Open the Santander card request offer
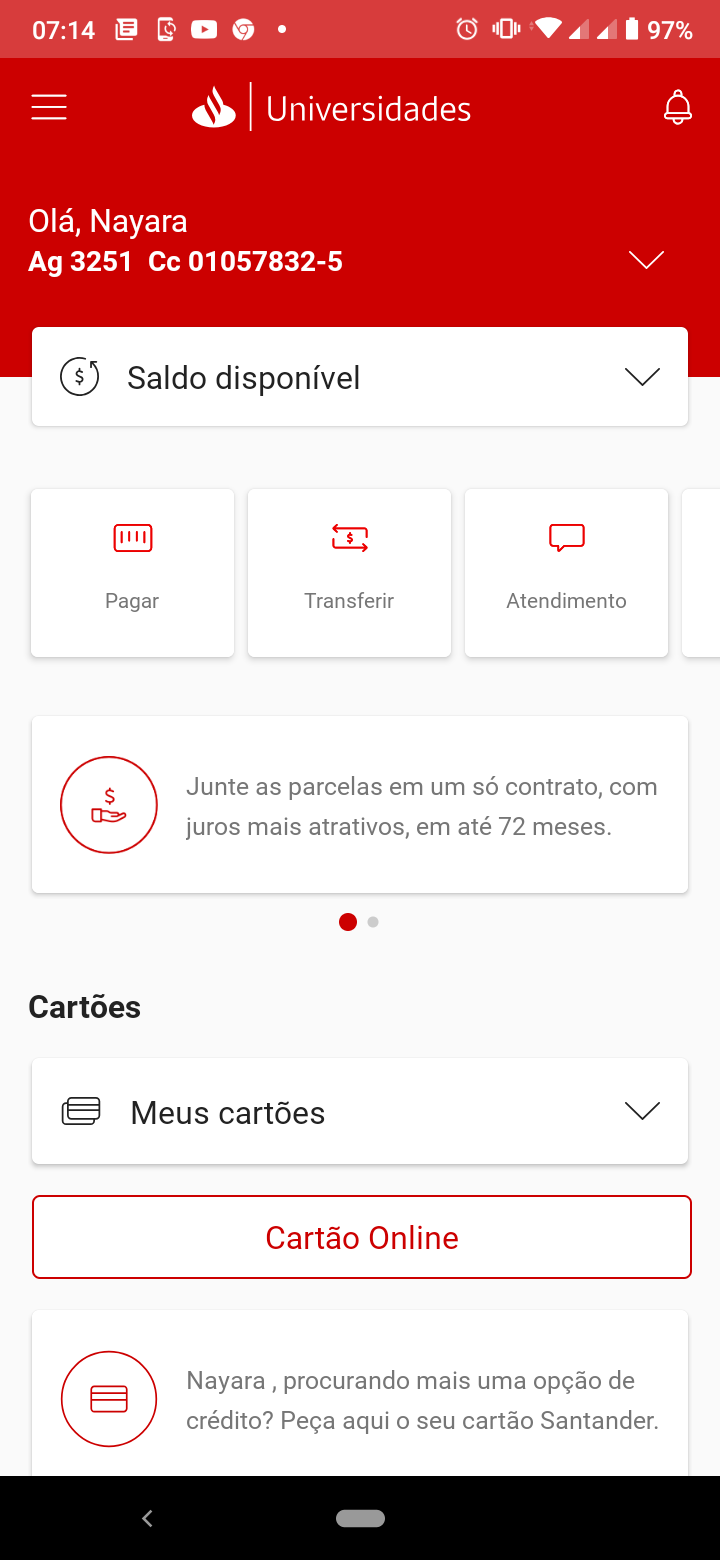 point(360,1398)
